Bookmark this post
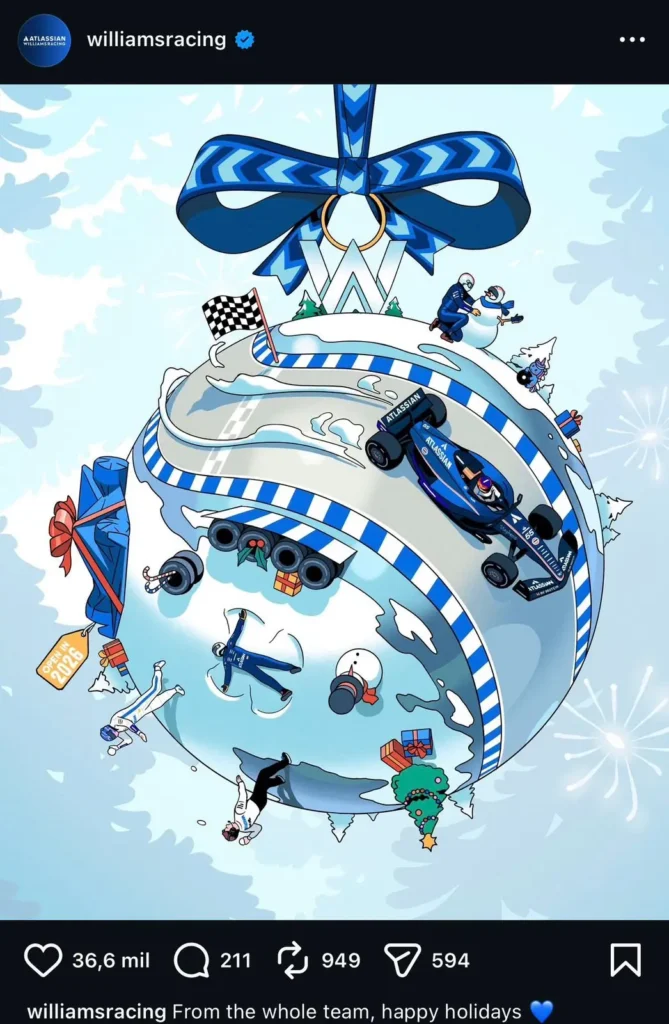The height and width of the screenshot is (1024, 669). pos(625,961)
